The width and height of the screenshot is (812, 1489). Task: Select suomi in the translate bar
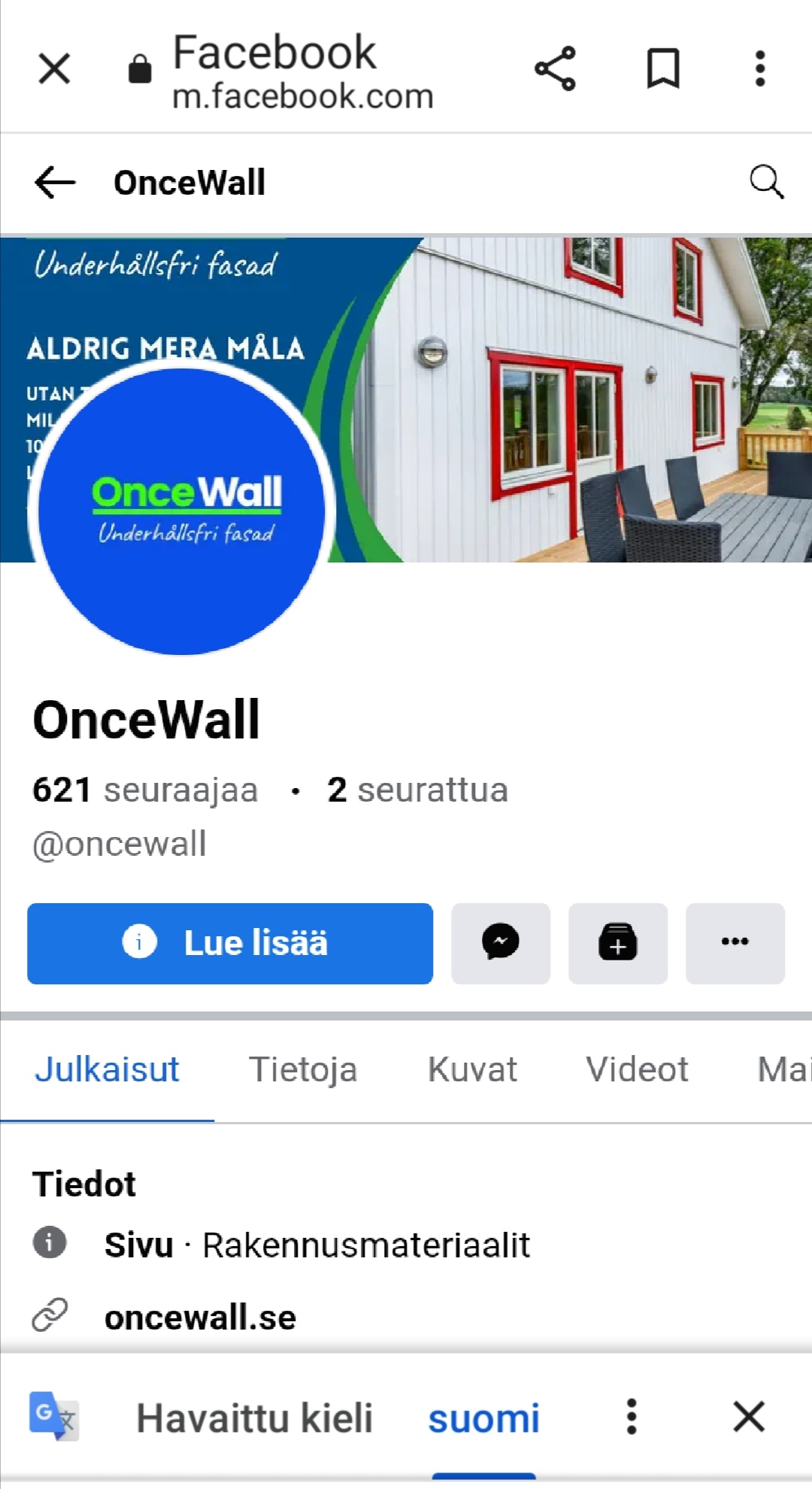point(483,1418)
